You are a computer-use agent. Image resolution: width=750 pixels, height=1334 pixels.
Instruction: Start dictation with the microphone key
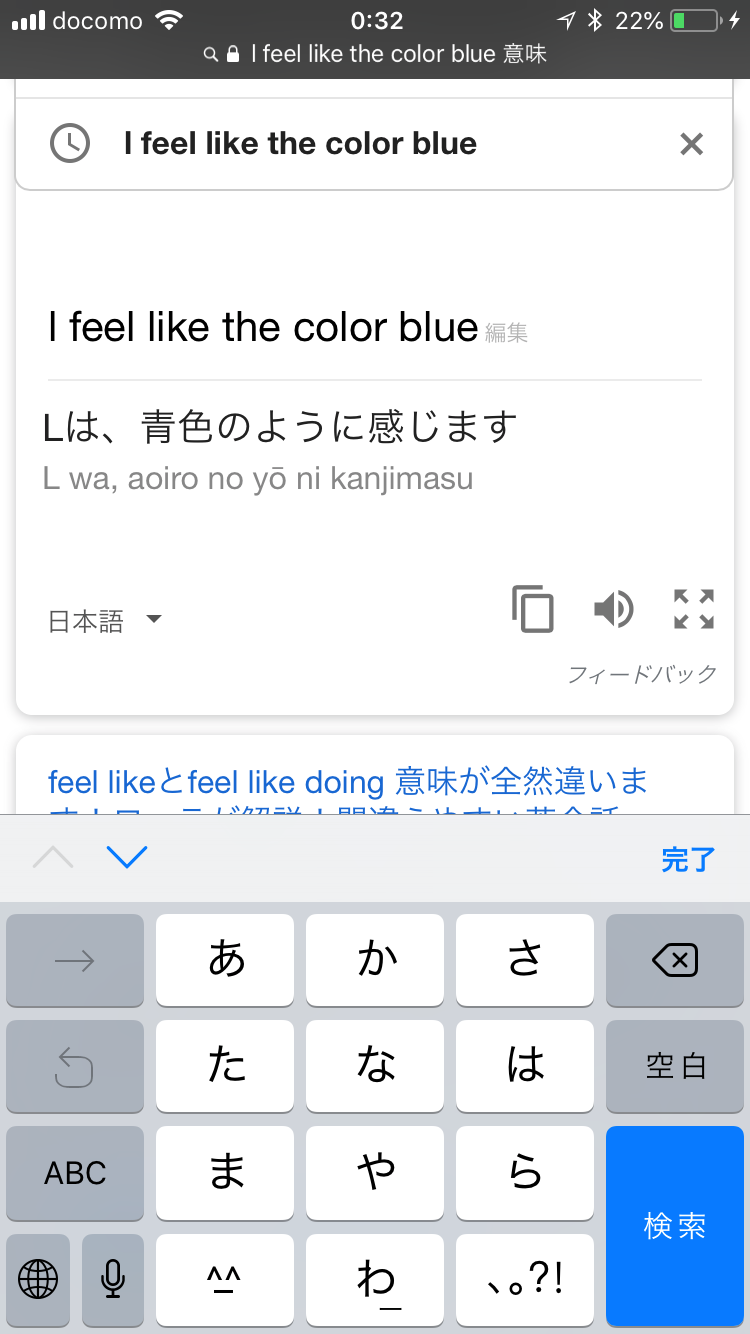tap(113, 1279)
